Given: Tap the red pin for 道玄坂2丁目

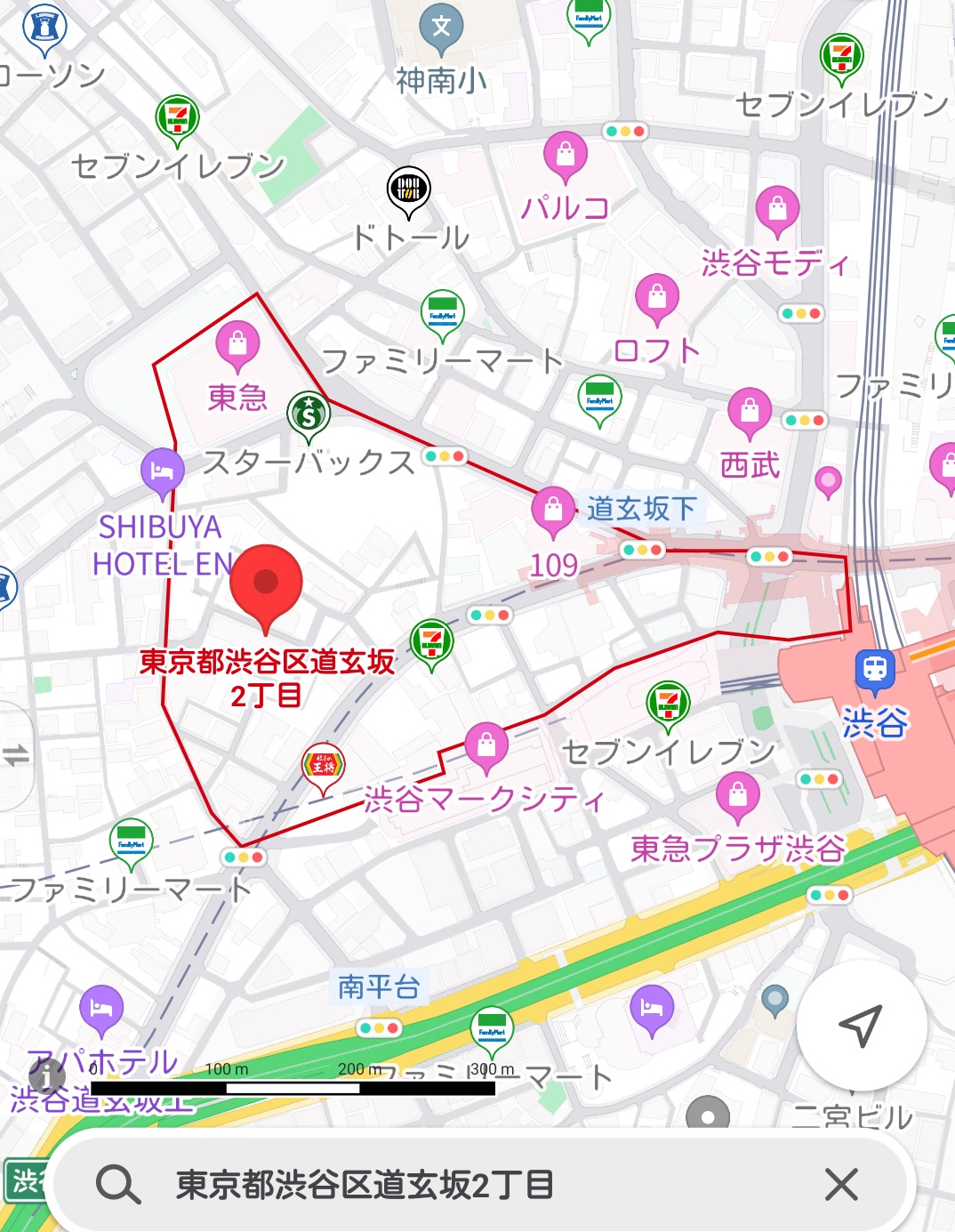Looking at the screenshot, I should click(x=266, y=582).
